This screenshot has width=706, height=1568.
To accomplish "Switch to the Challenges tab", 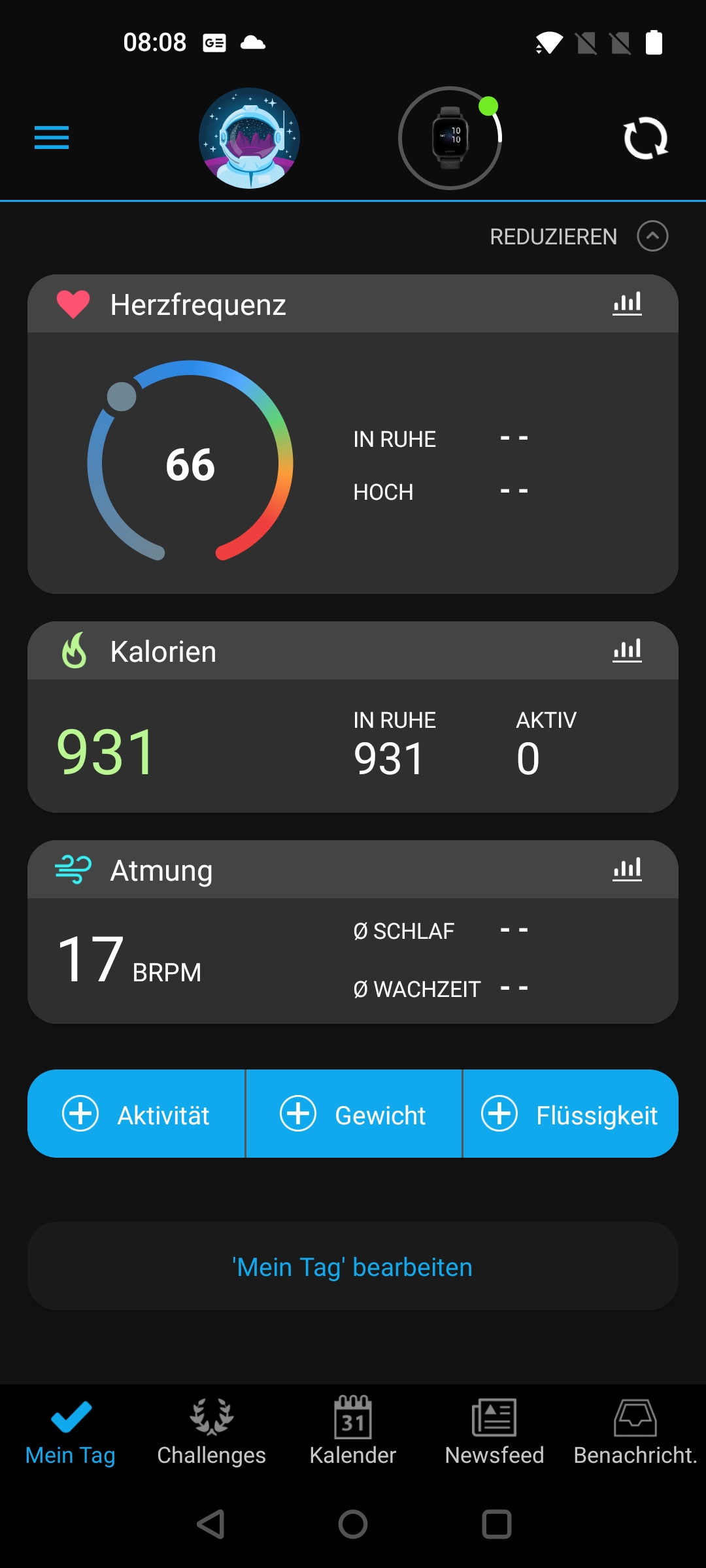I will [212, 1431].
